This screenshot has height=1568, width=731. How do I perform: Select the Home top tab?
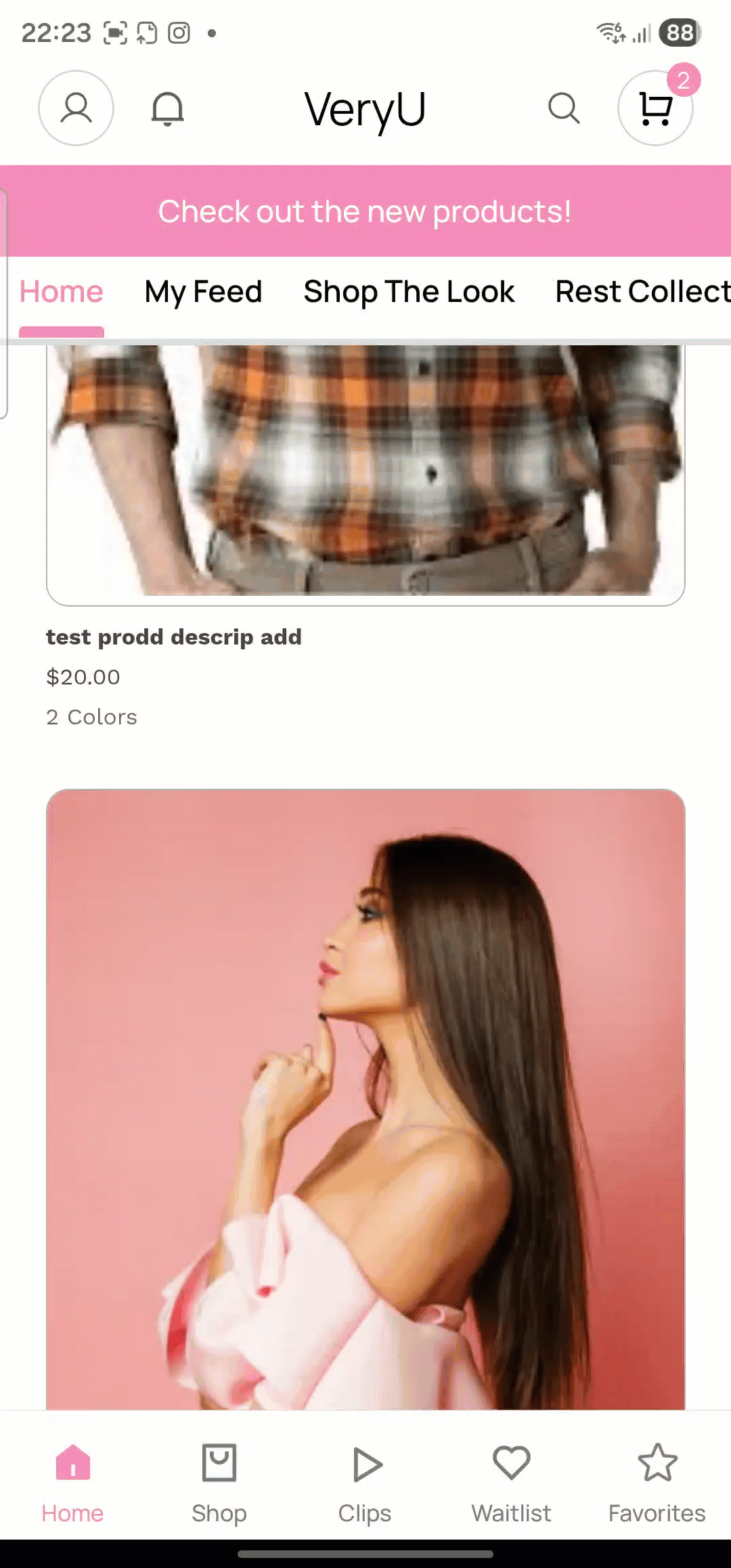(x=61, y=292)
